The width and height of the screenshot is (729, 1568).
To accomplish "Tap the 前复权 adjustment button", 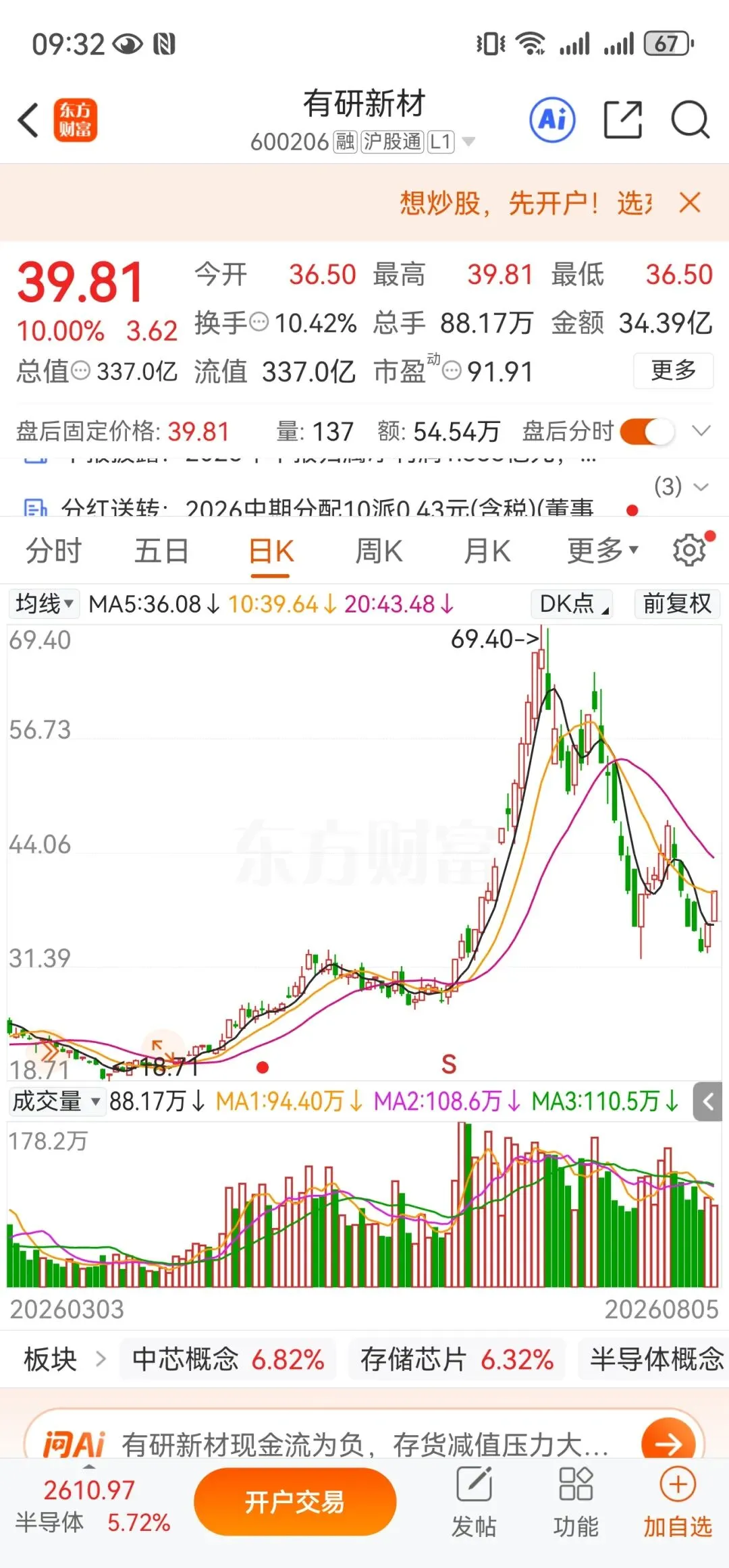I will click(x=677, y=603).
